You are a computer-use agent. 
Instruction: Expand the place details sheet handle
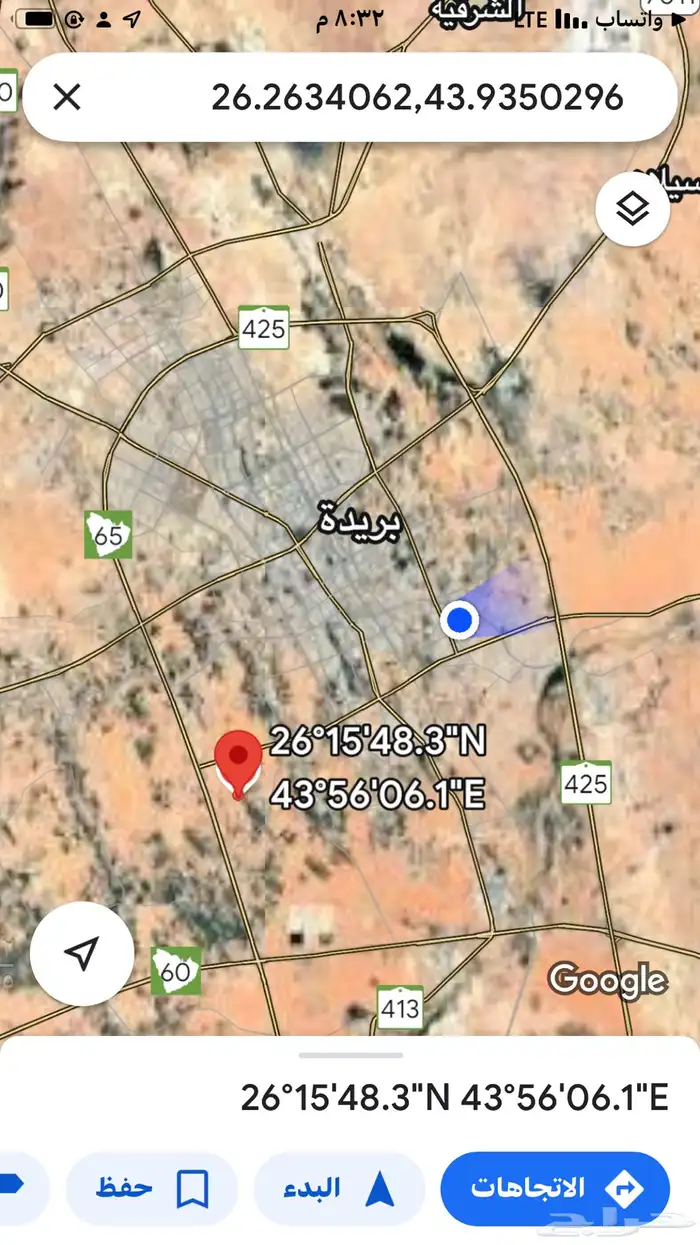(350, 1055)
